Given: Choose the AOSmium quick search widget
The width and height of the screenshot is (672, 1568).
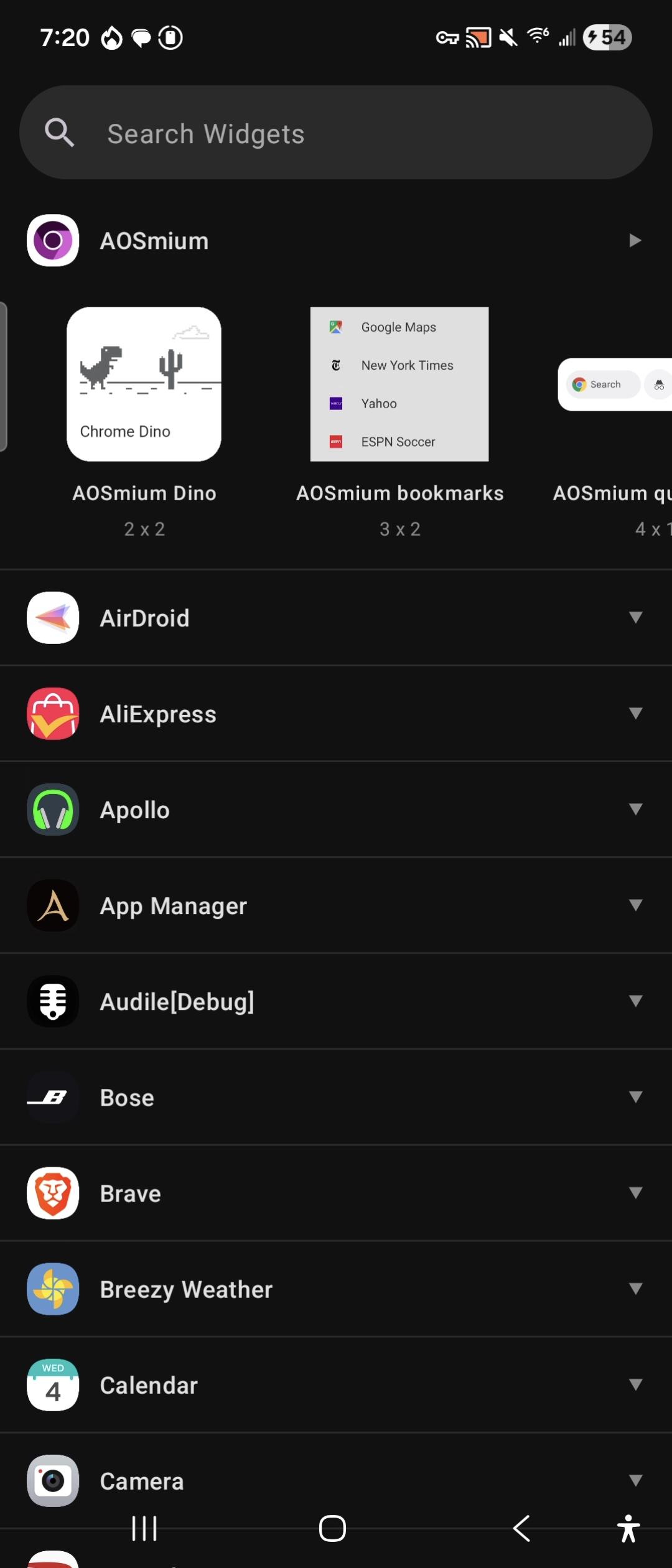Looking at the screenshot, I should click(616, 385).
